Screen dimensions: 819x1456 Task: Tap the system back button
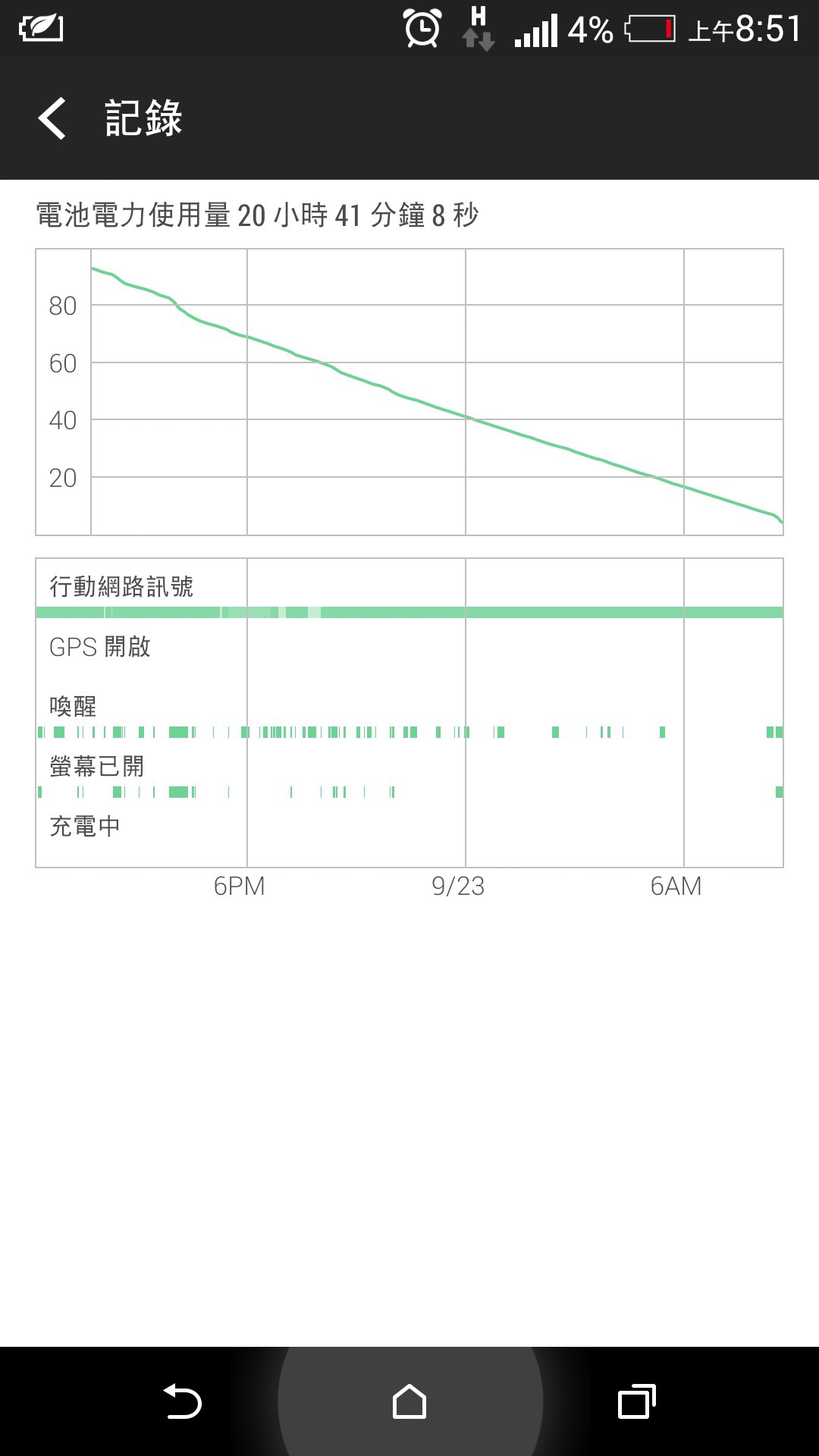point(182,1401)
